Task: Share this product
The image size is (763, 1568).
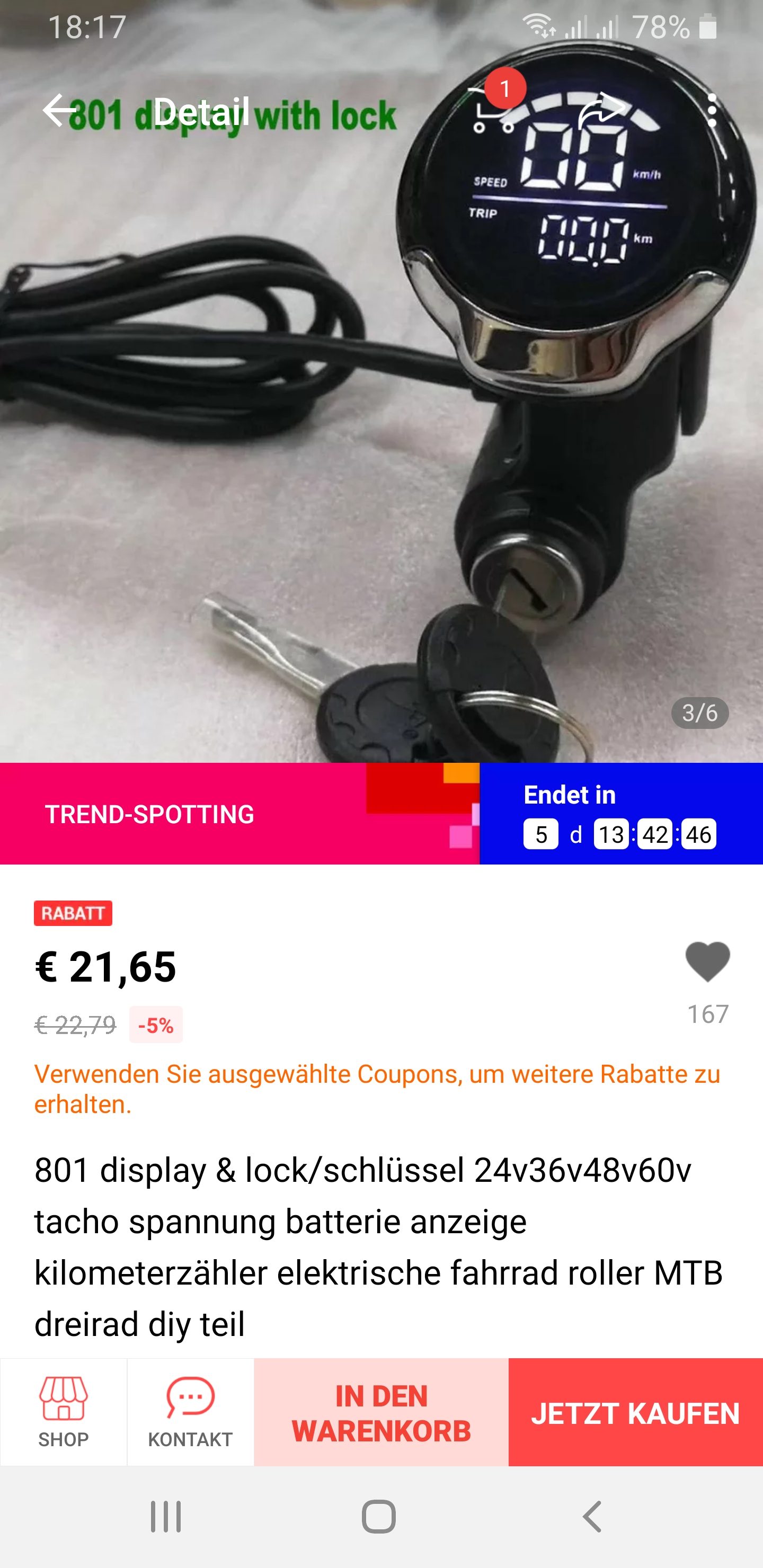Action: (600, 111)
